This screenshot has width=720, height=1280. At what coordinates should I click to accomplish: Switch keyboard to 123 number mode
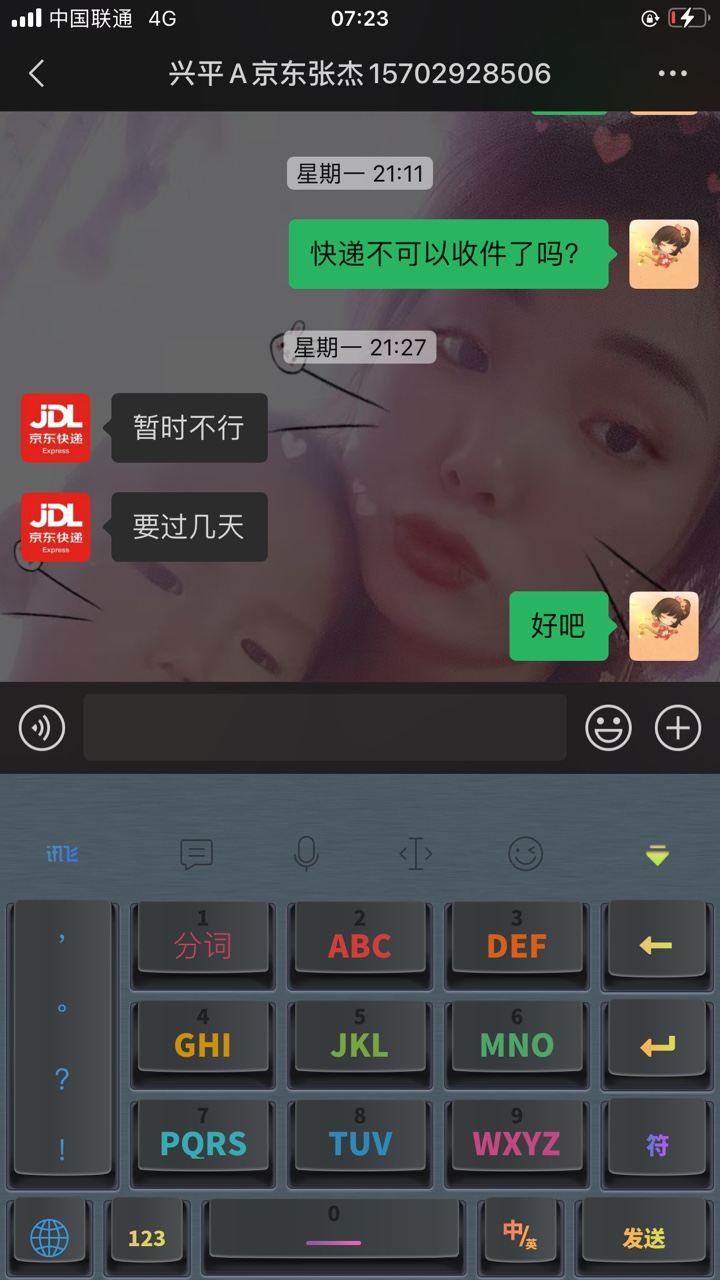(146, 1238)
